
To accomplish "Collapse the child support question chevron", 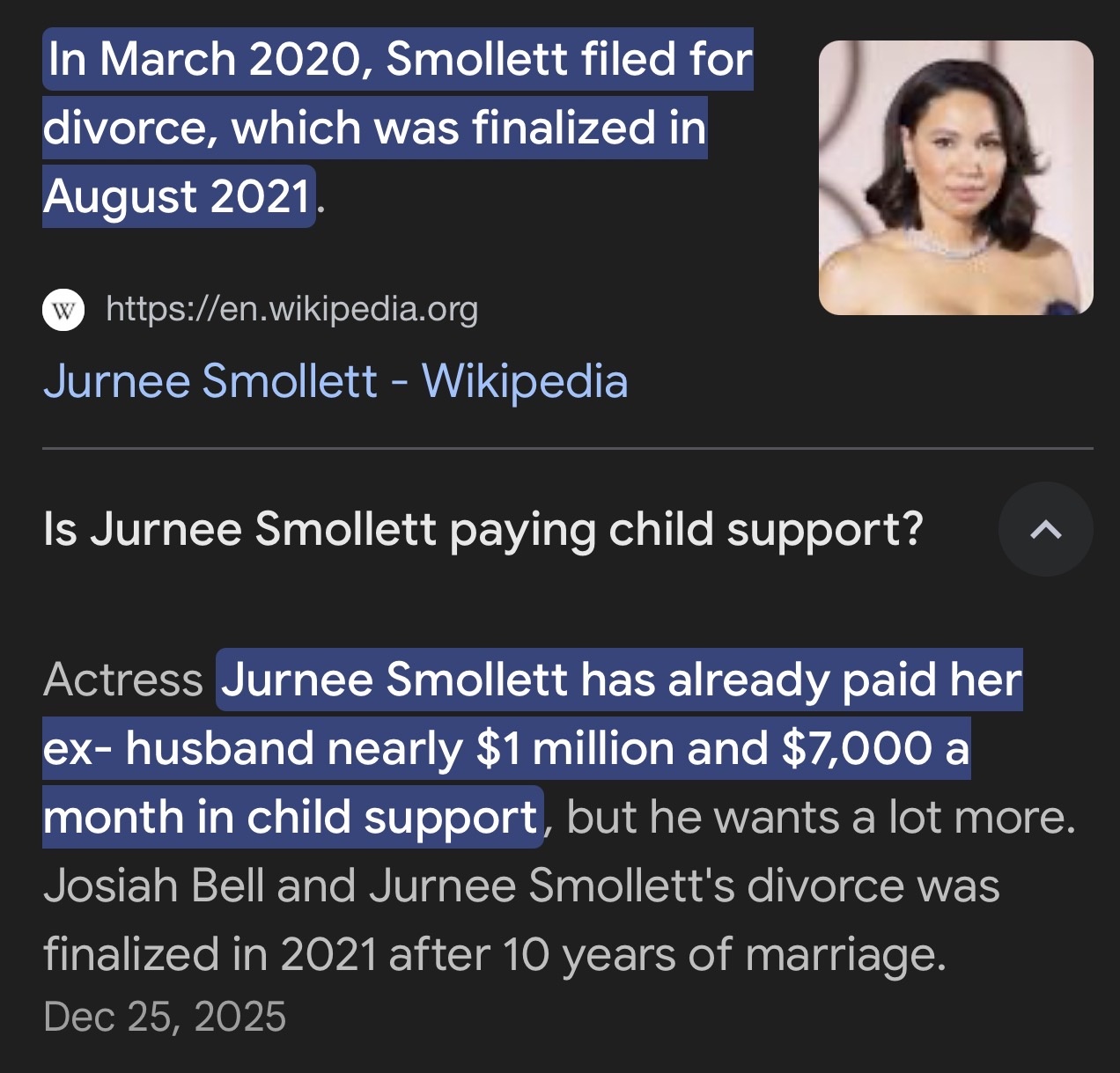I will coord(1045,529).
